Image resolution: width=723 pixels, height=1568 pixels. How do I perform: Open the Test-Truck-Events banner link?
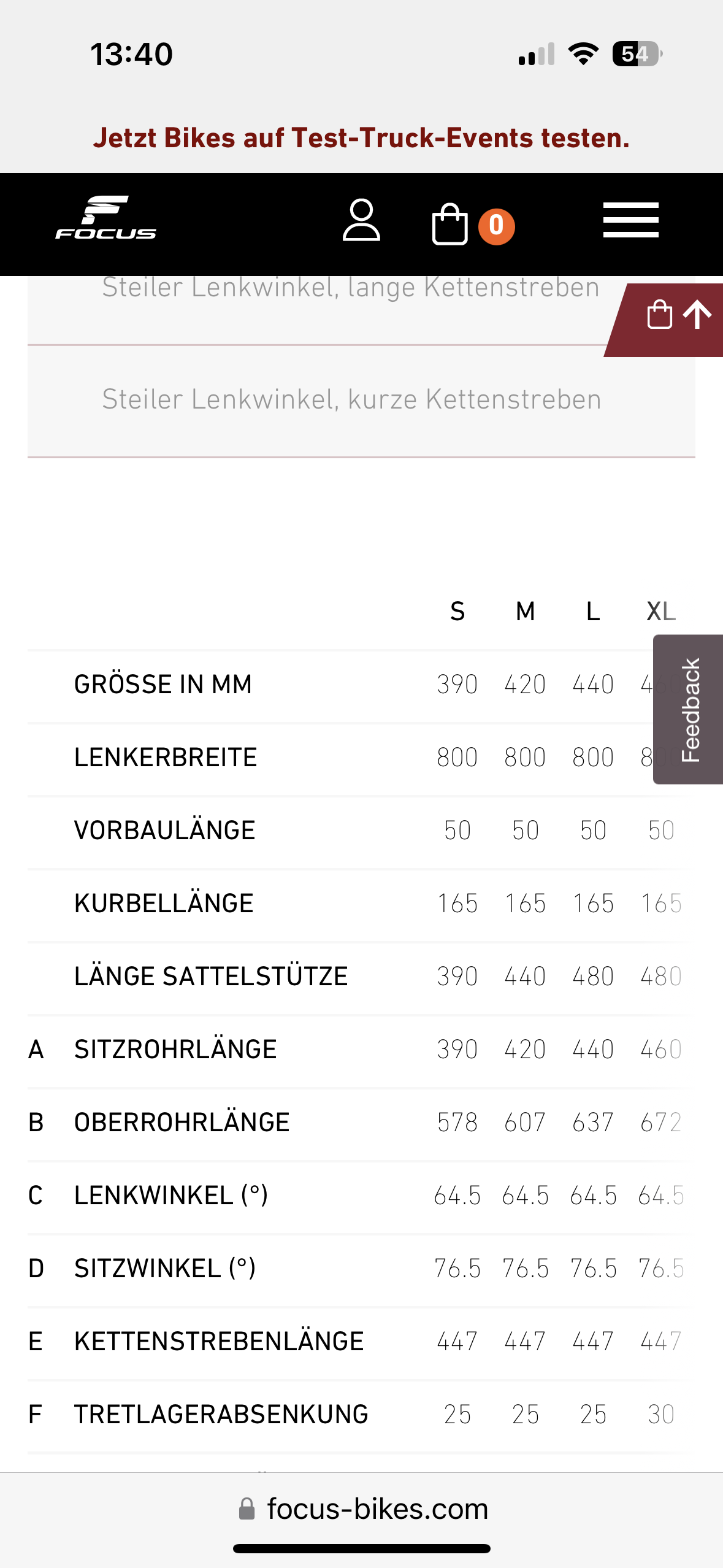pos(361,137)
